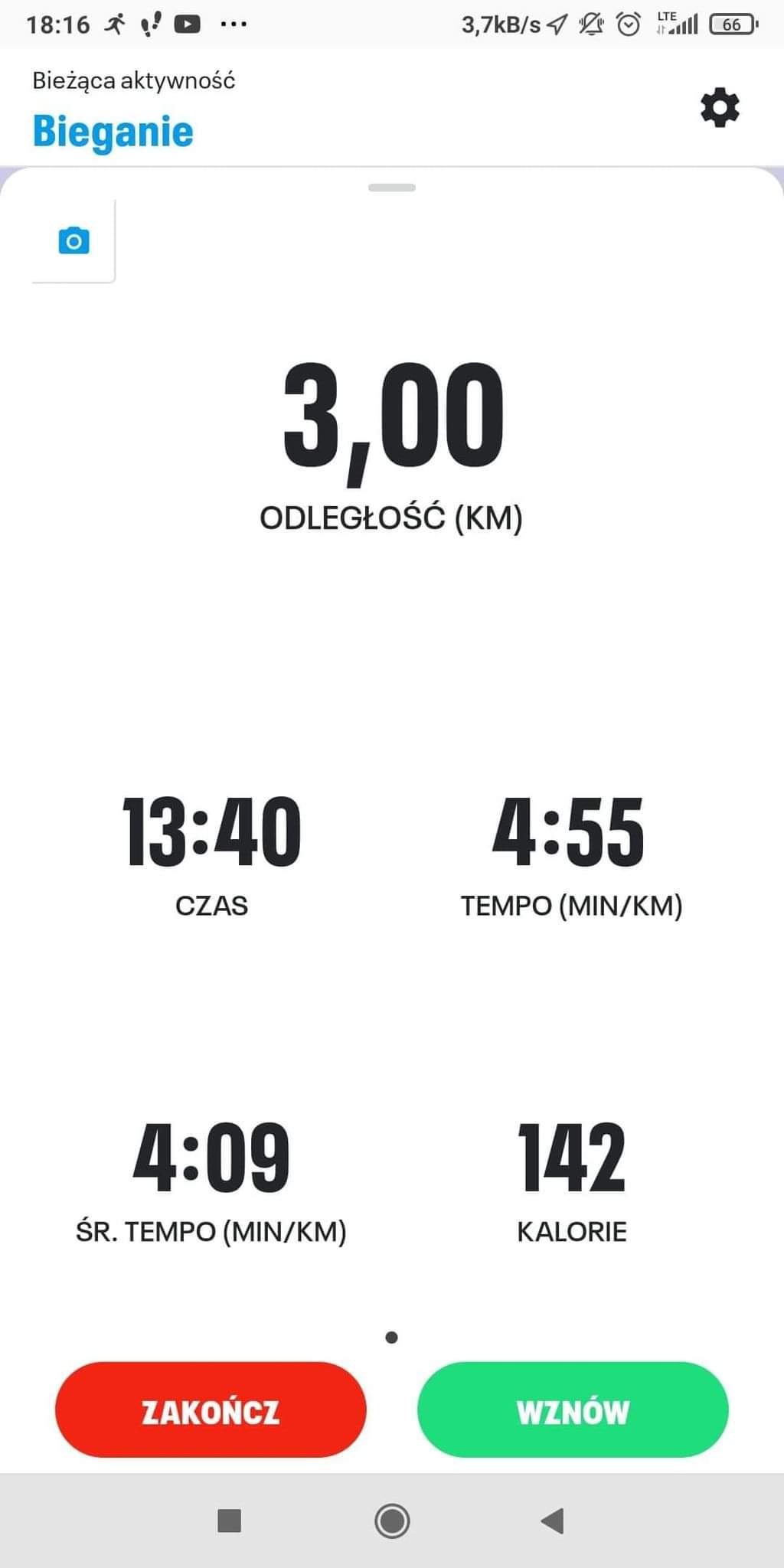The height and width of the screenshot is (1568, 784).
Task: Resume the run with the Wznów button
Action: point(573,1411)
